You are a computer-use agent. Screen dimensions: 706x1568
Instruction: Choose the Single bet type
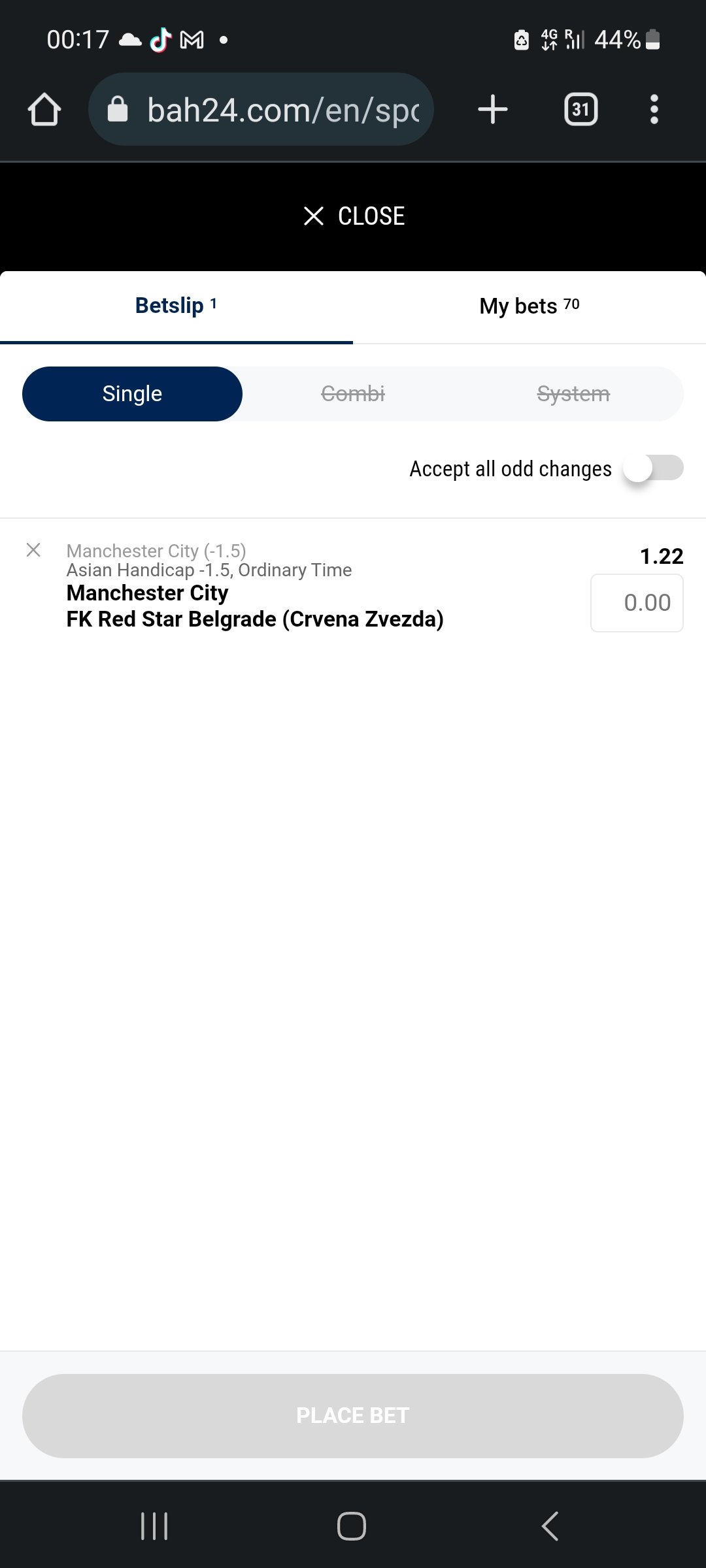coord(132,394)
